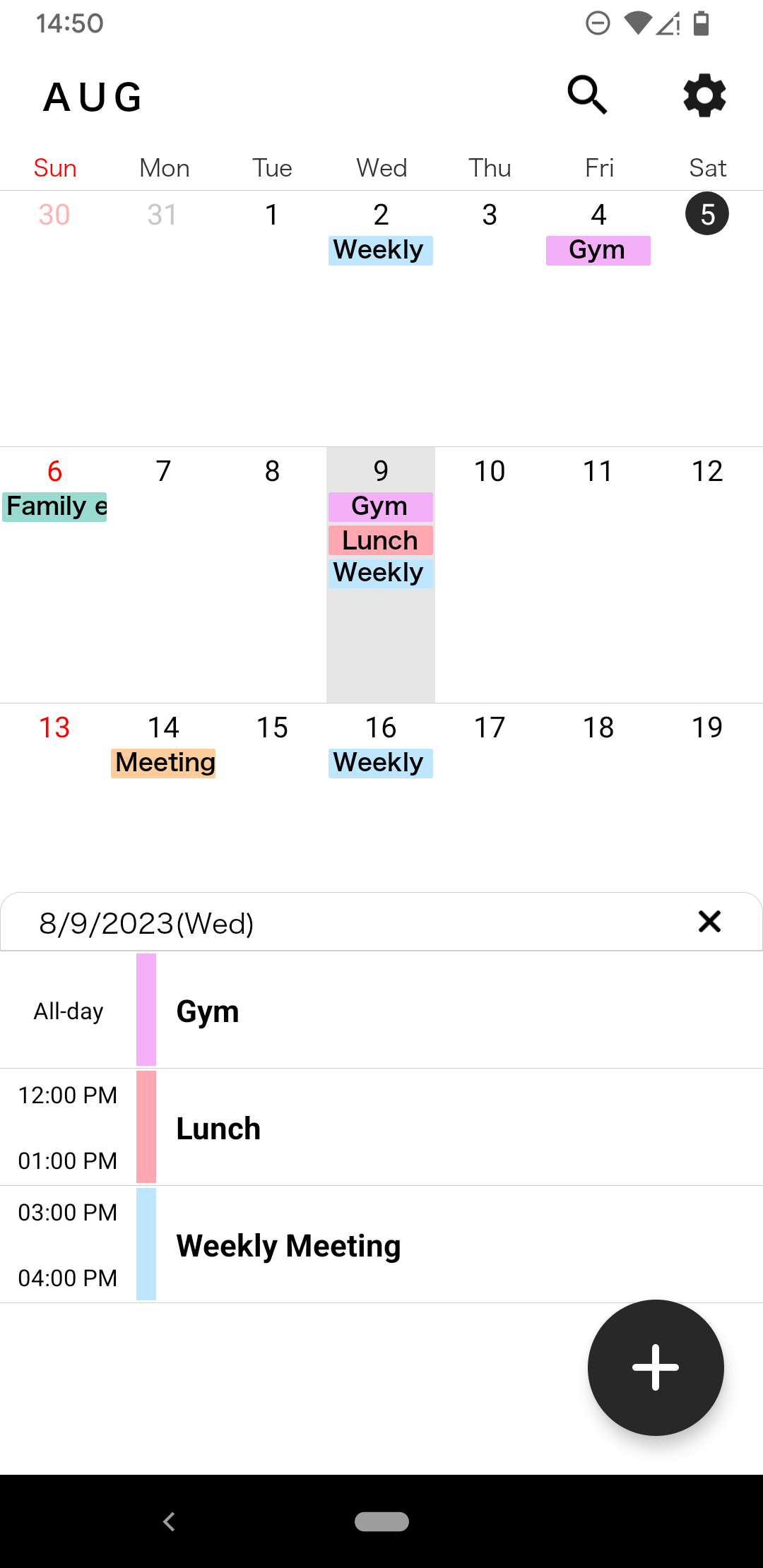Open the Weekly event on August 2
This screenshot has height=1568, width=763.
click(380, 249)
